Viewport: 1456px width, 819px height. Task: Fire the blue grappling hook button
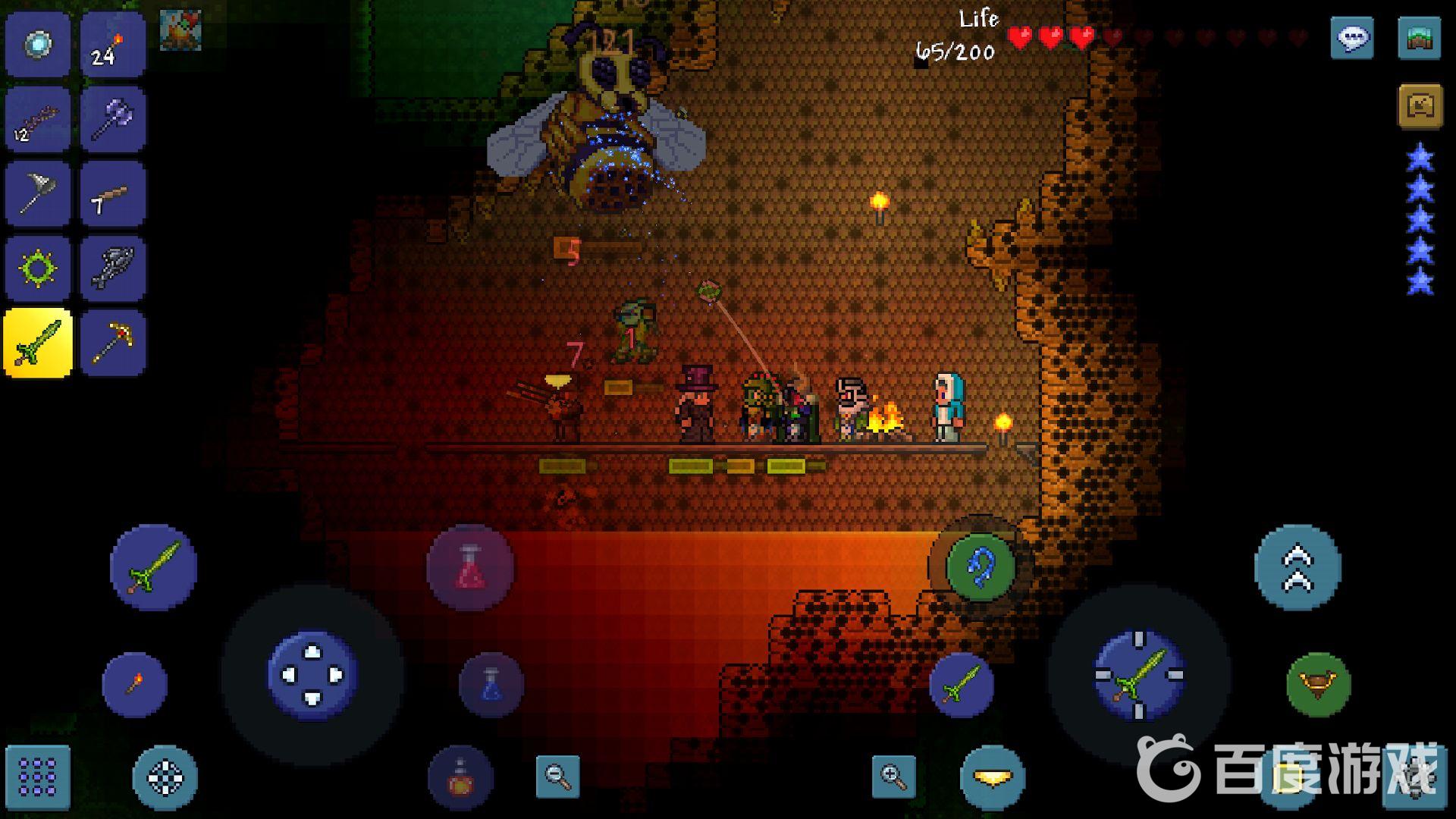pyautogui.click(x=981, y=567)
